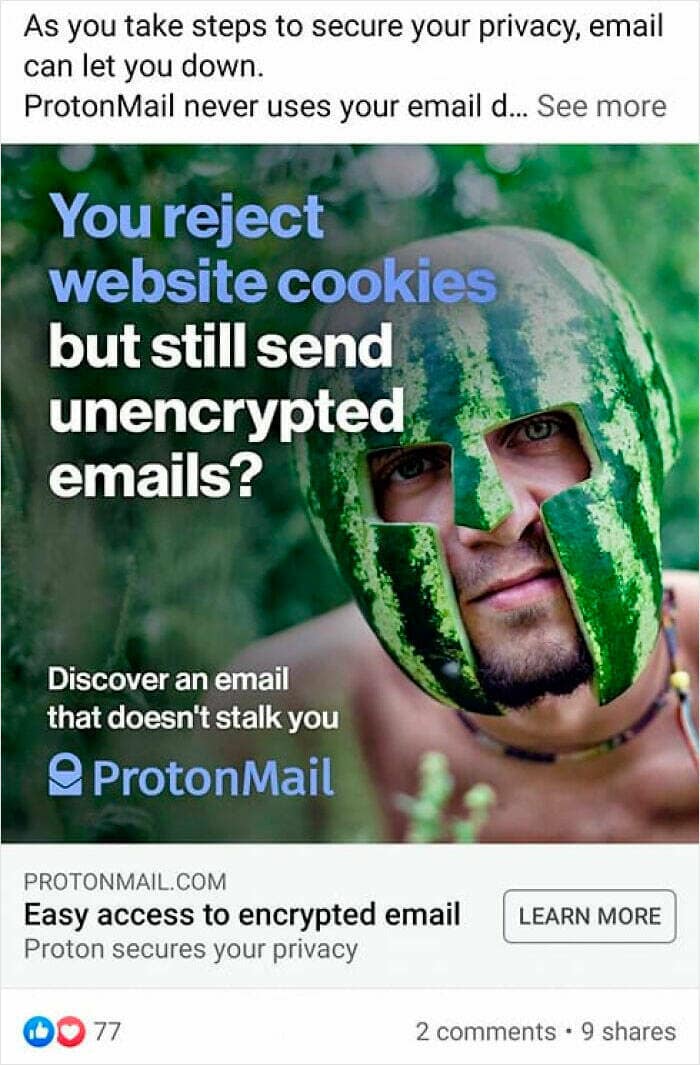This screenshot has height=1065, width=700.
Task: View the 77 reactions list
Action: pyautogui.click(x=72, y=1031)
